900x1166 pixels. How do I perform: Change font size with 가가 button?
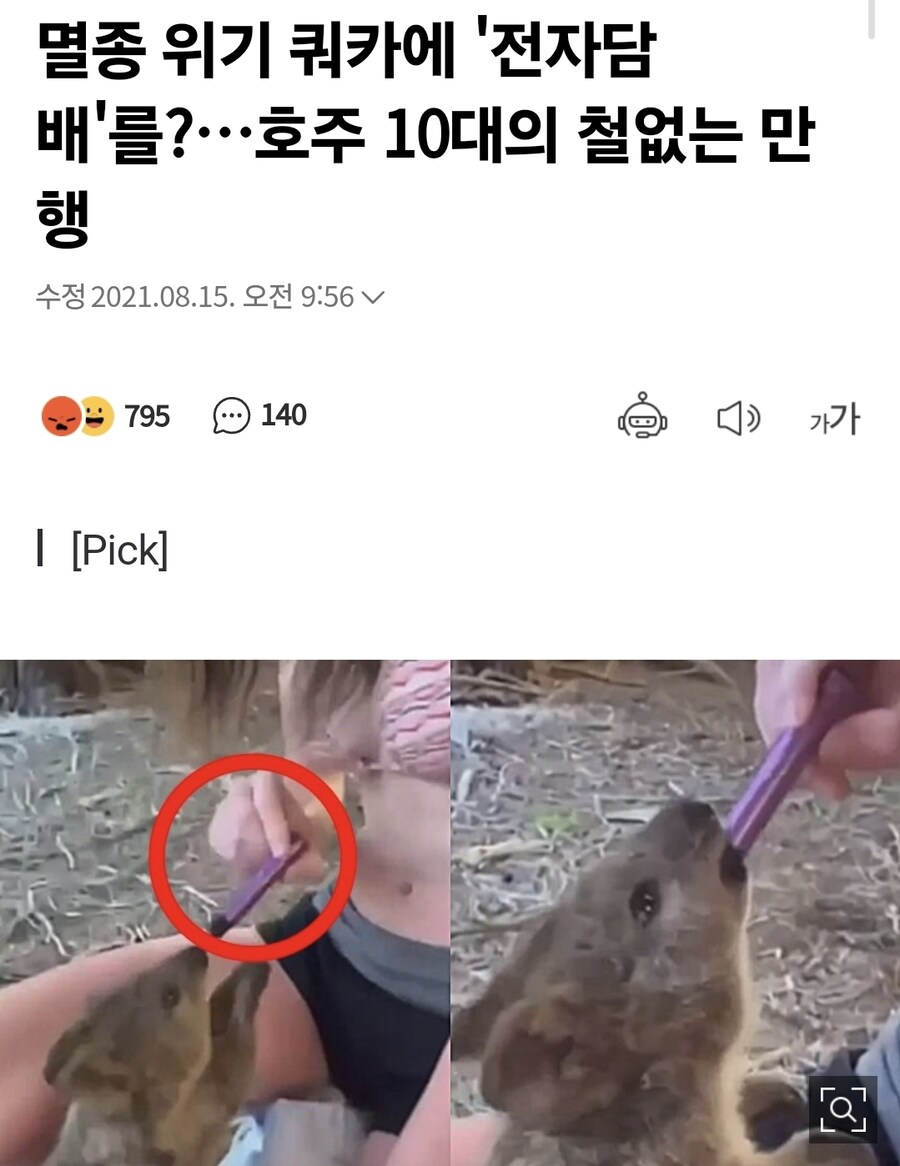(x=834, y=418)
